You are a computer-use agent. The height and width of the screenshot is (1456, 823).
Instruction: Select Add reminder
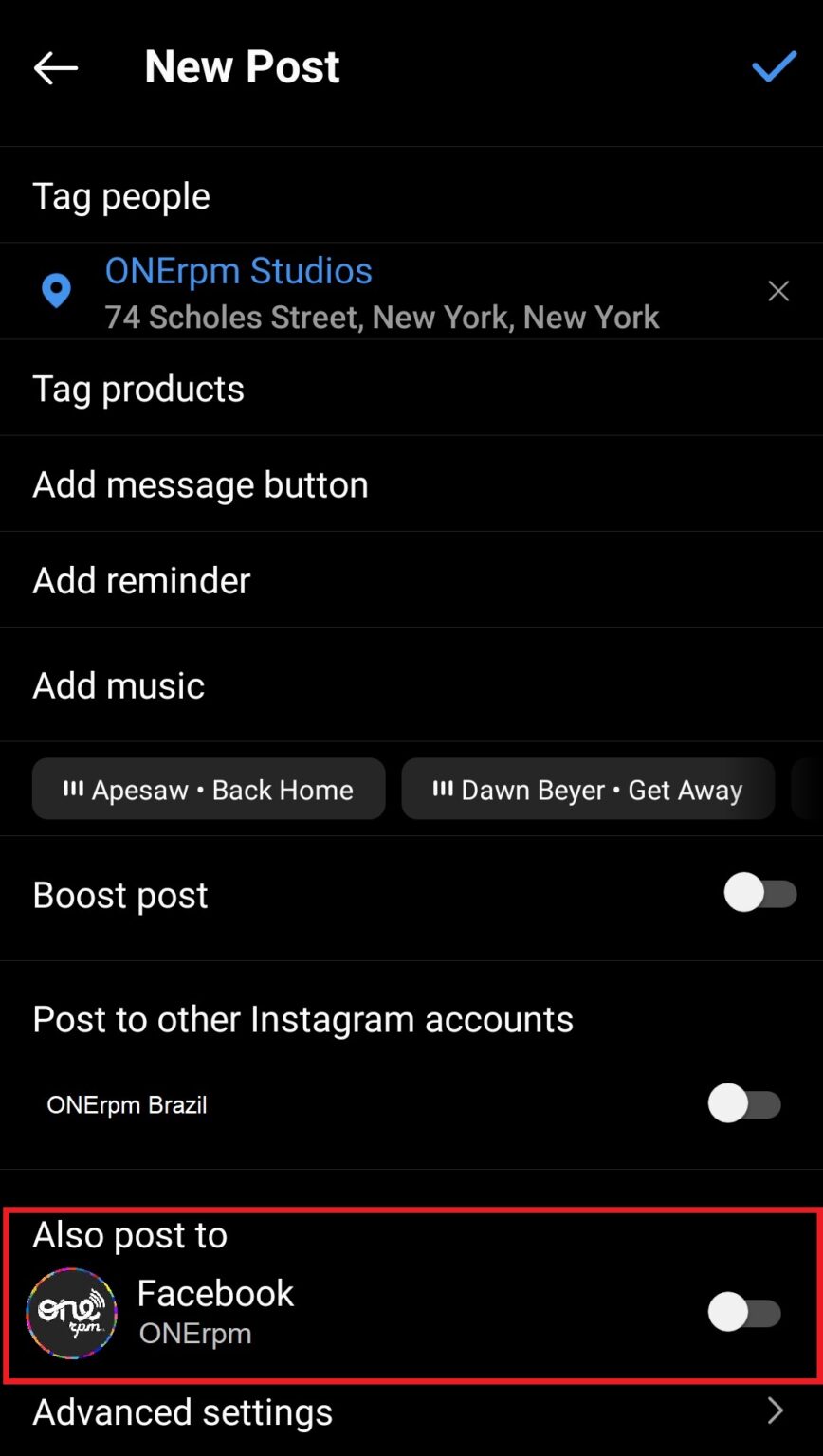(140, 579)
